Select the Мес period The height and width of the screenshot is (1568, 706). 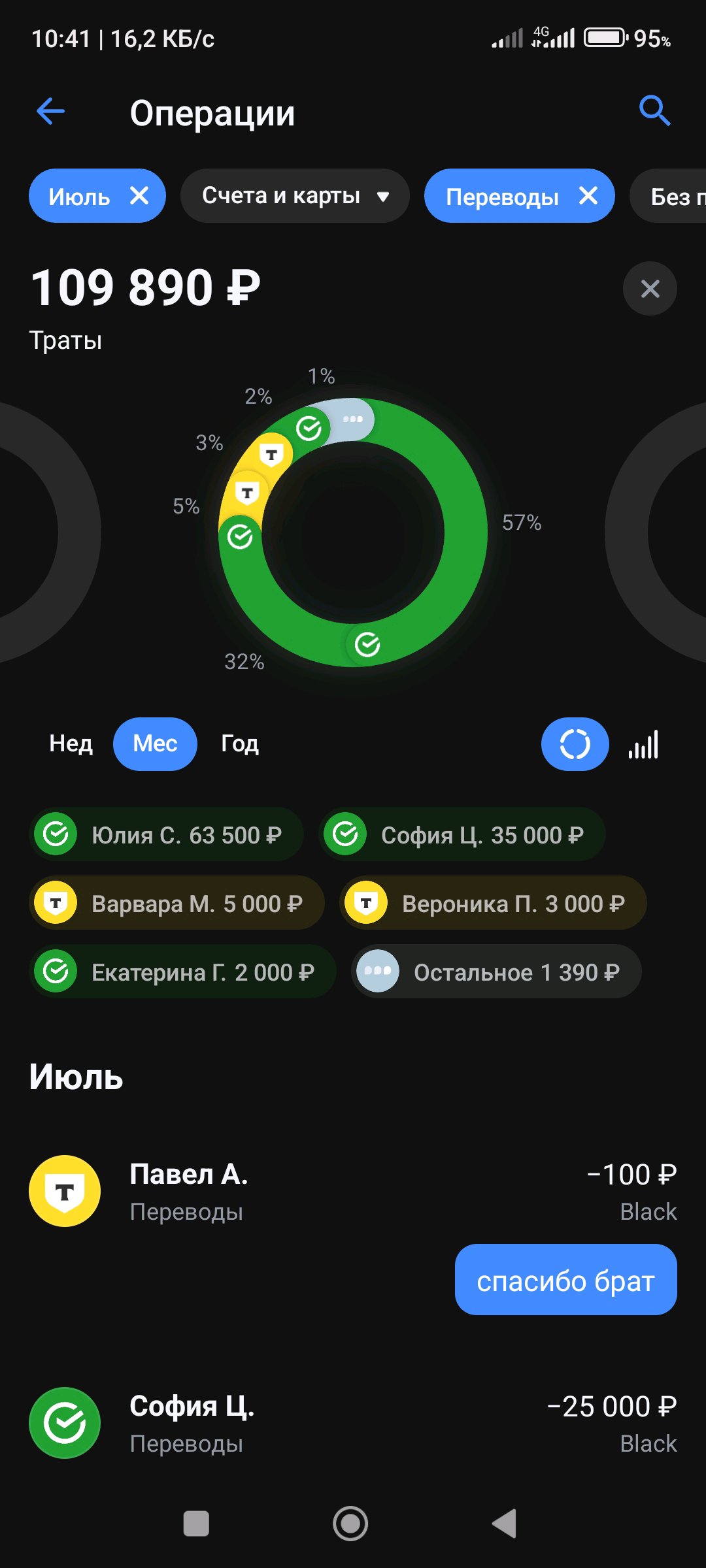[x=155, y=743]
